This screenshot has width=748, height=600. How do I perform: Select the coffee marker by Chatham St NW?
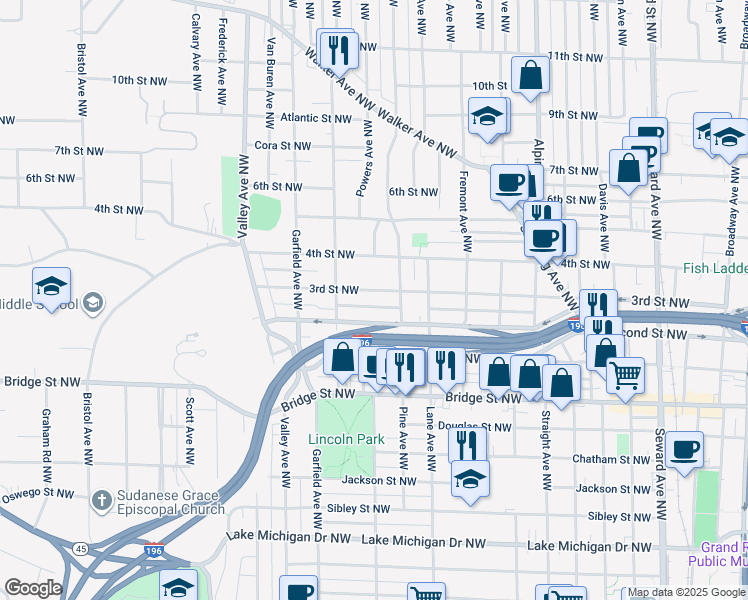(x=684, y=449)
